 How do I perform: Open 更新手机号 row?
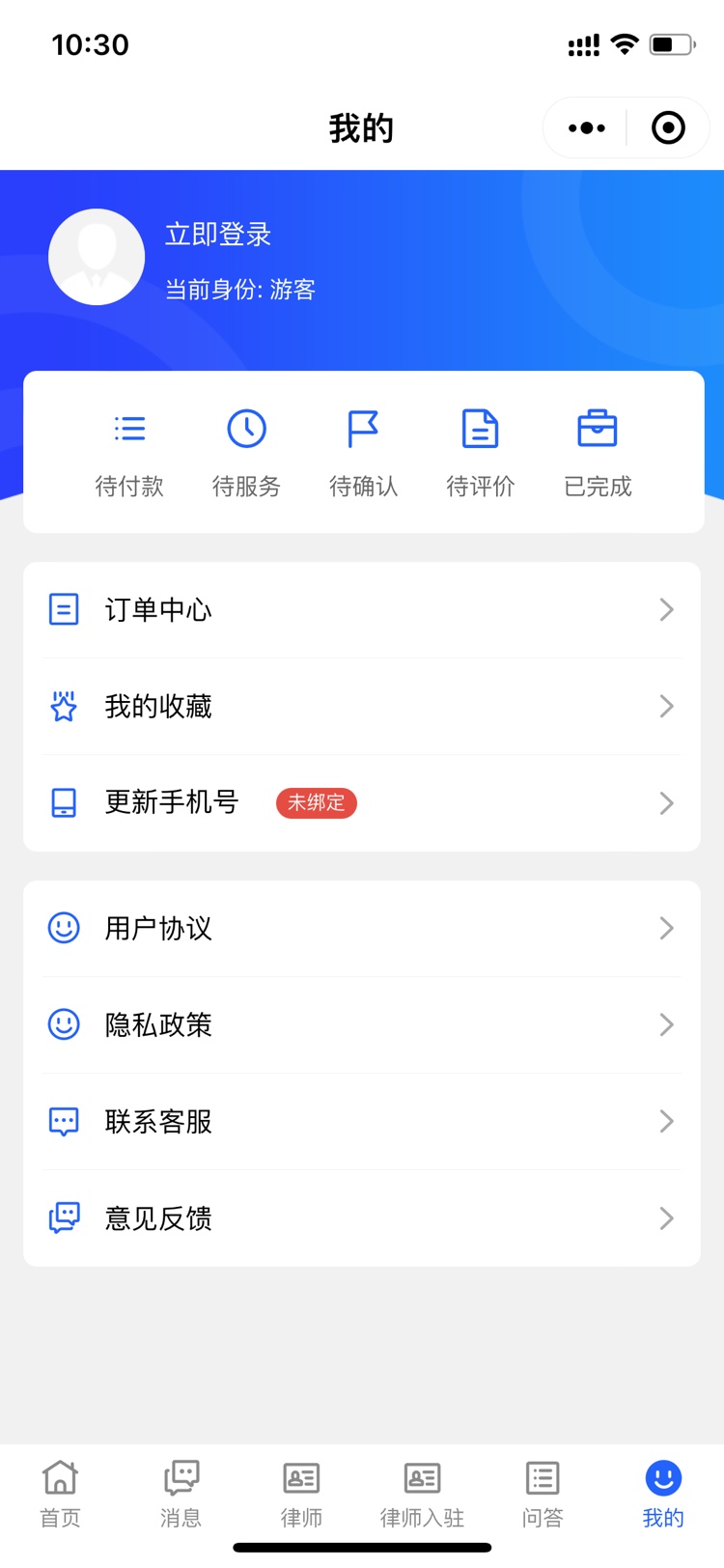pos(362,803)
